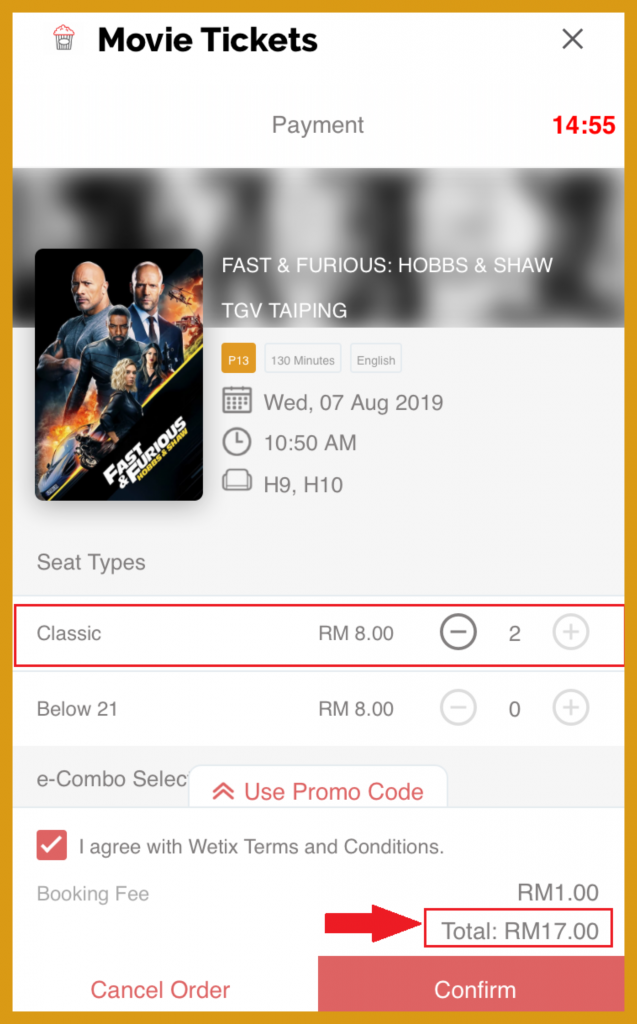Decrease the Below 21 seat quantity
The width and height of the screenshot is (637, 1024).
tap(458, 708)
